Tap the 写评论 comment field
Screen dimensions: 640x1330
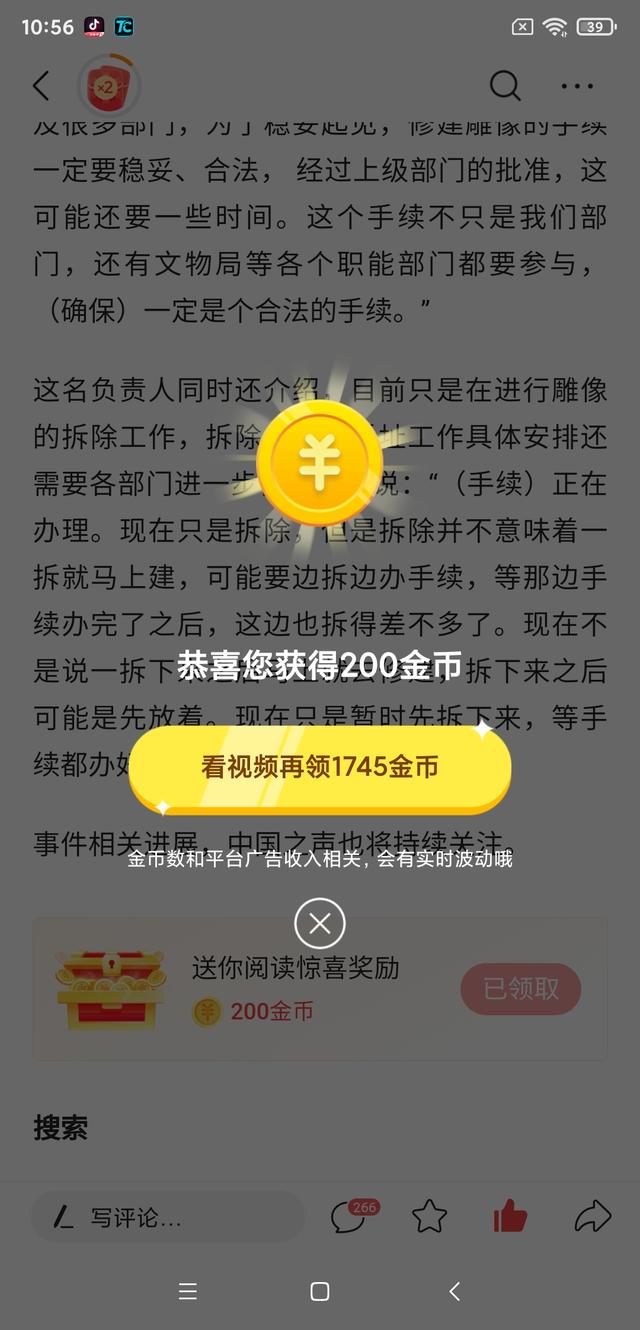(x=168, y=1217)
